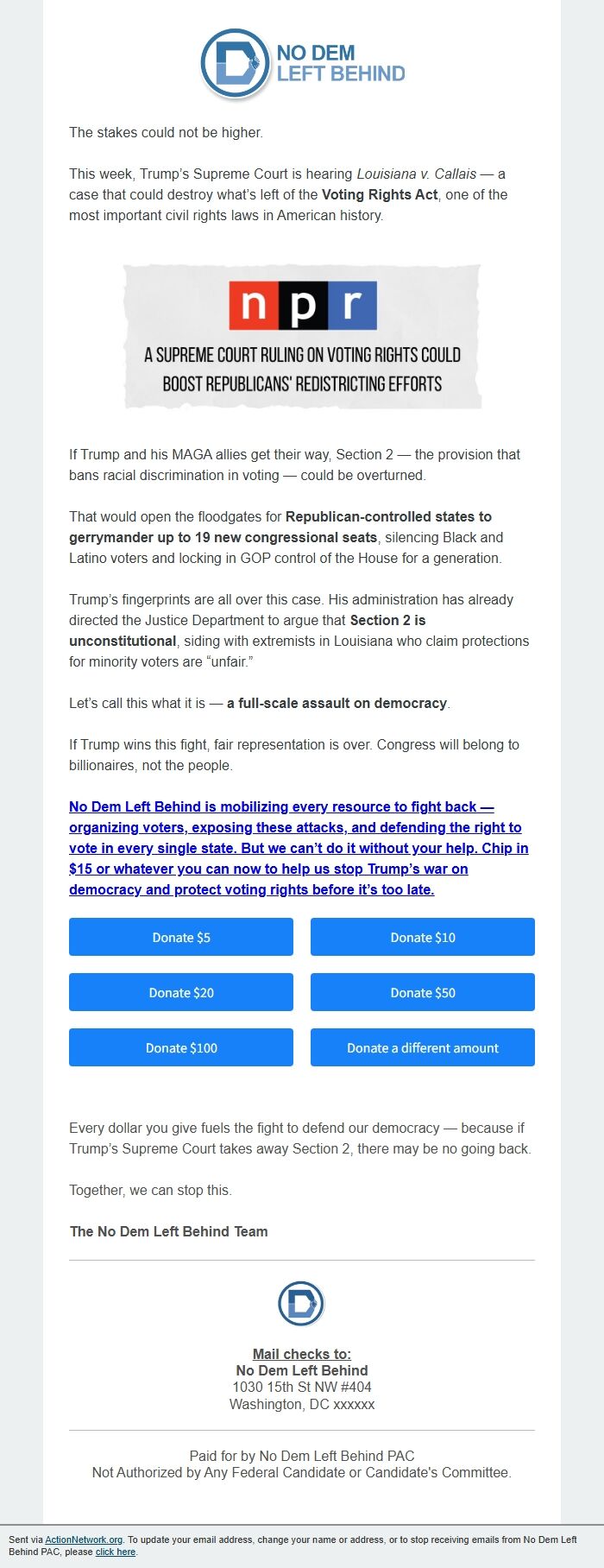Select the Donate $10 button

pyautogui.click(x=423, y=937)
